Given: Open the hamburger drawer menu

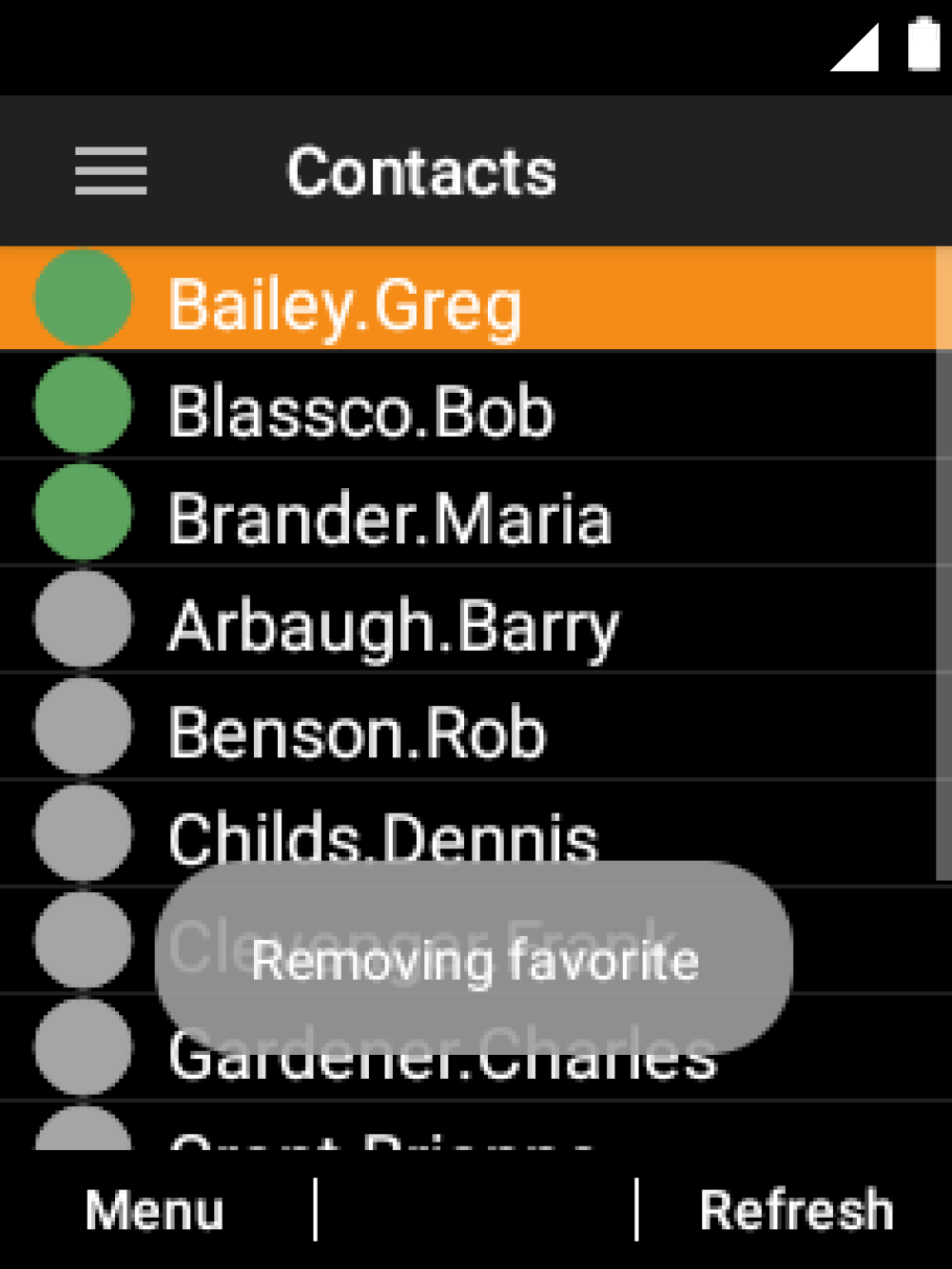Looking at the screenshot, I should [111, 171].
